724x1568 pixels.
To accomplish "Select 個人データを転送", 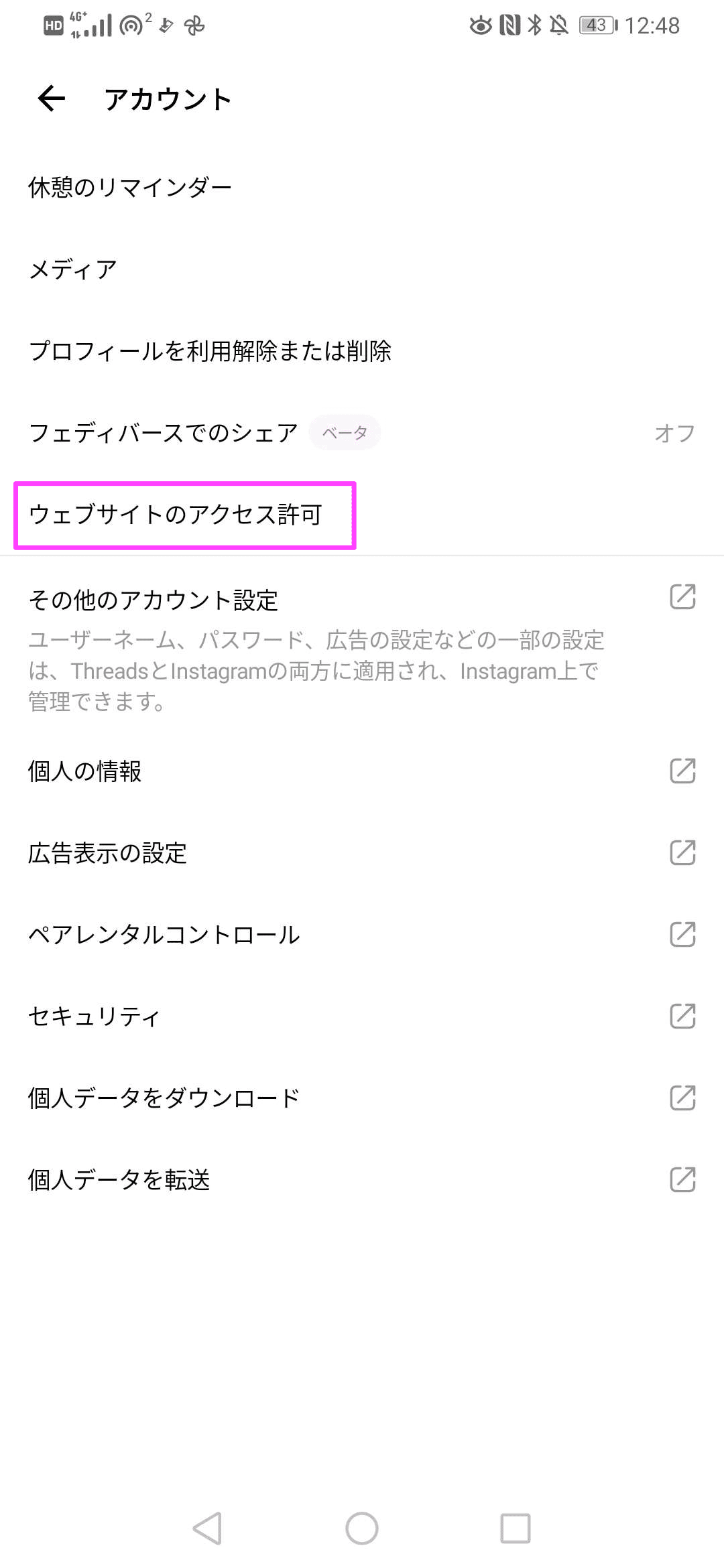I will click(x=362, y=1179).
